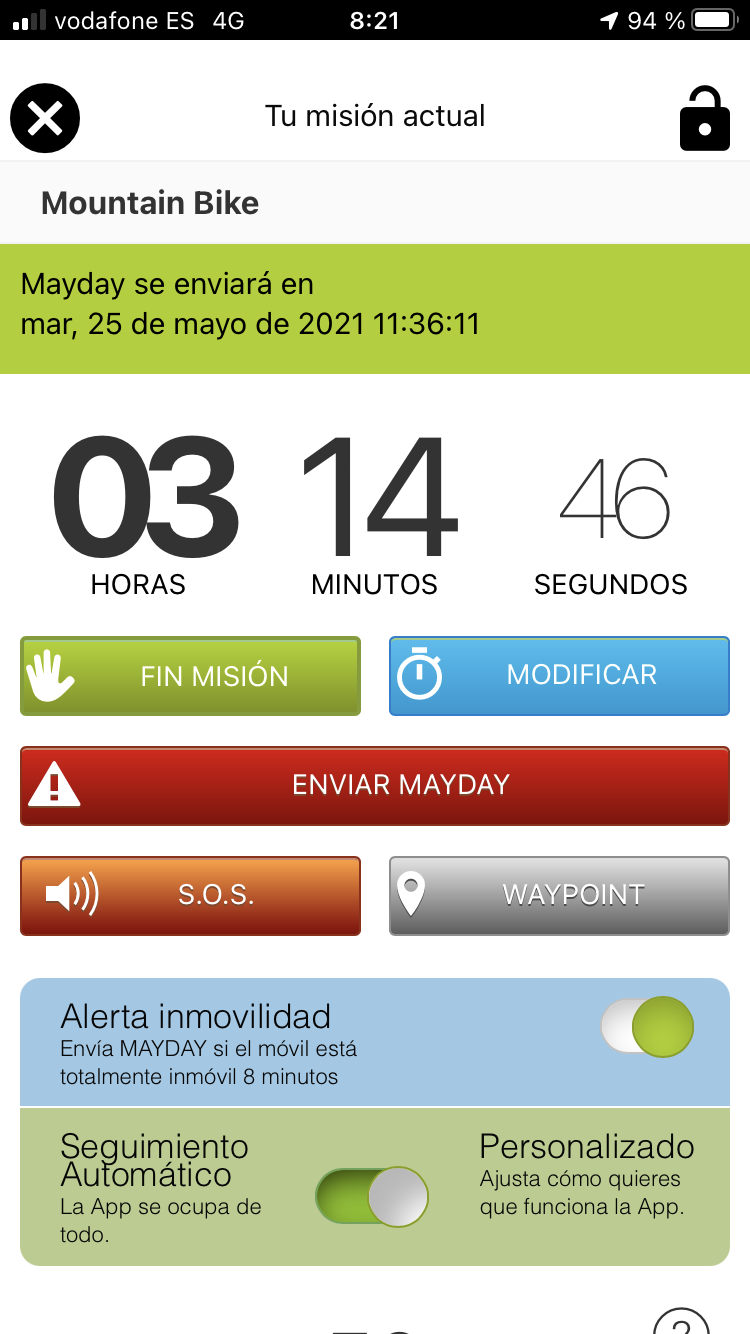
Task: Send a Mayday with ENVIAR MAYDAY
Action: click(x=375, y=785)
